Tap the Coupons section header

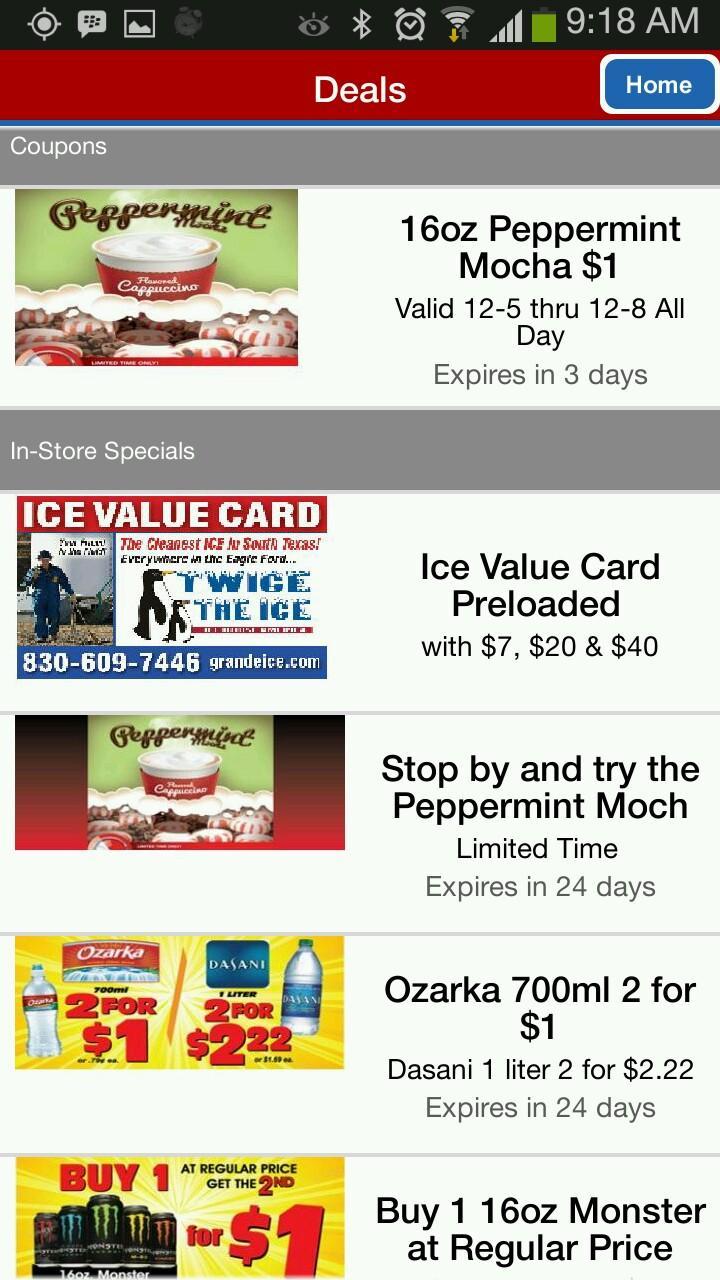tap(58, 146)
